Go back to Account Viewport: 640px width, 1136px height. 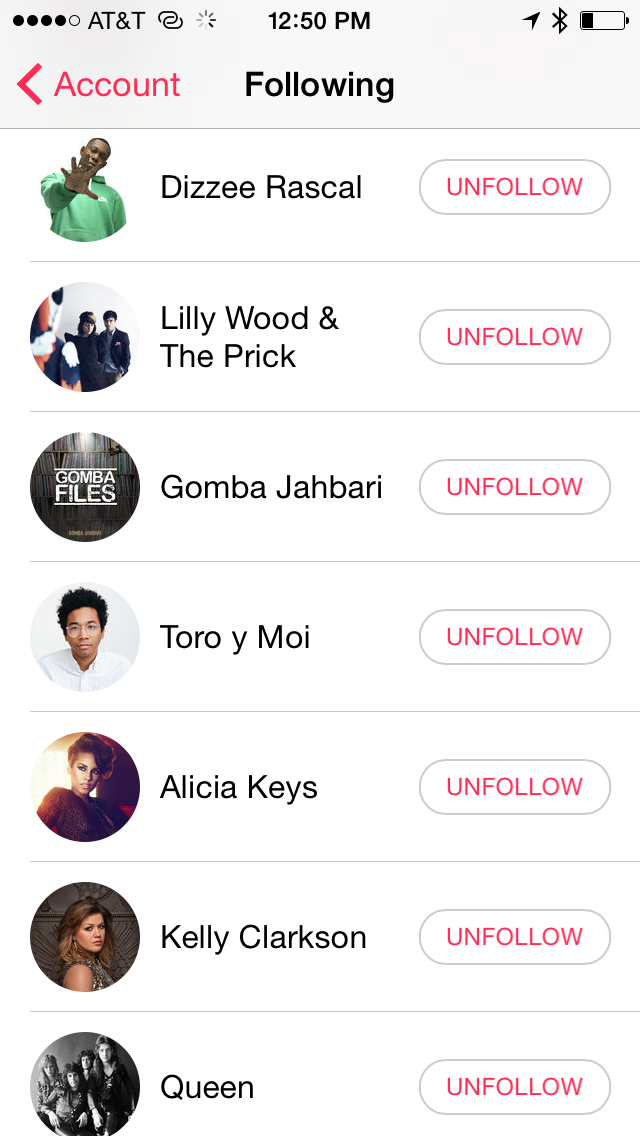[100, 85]
